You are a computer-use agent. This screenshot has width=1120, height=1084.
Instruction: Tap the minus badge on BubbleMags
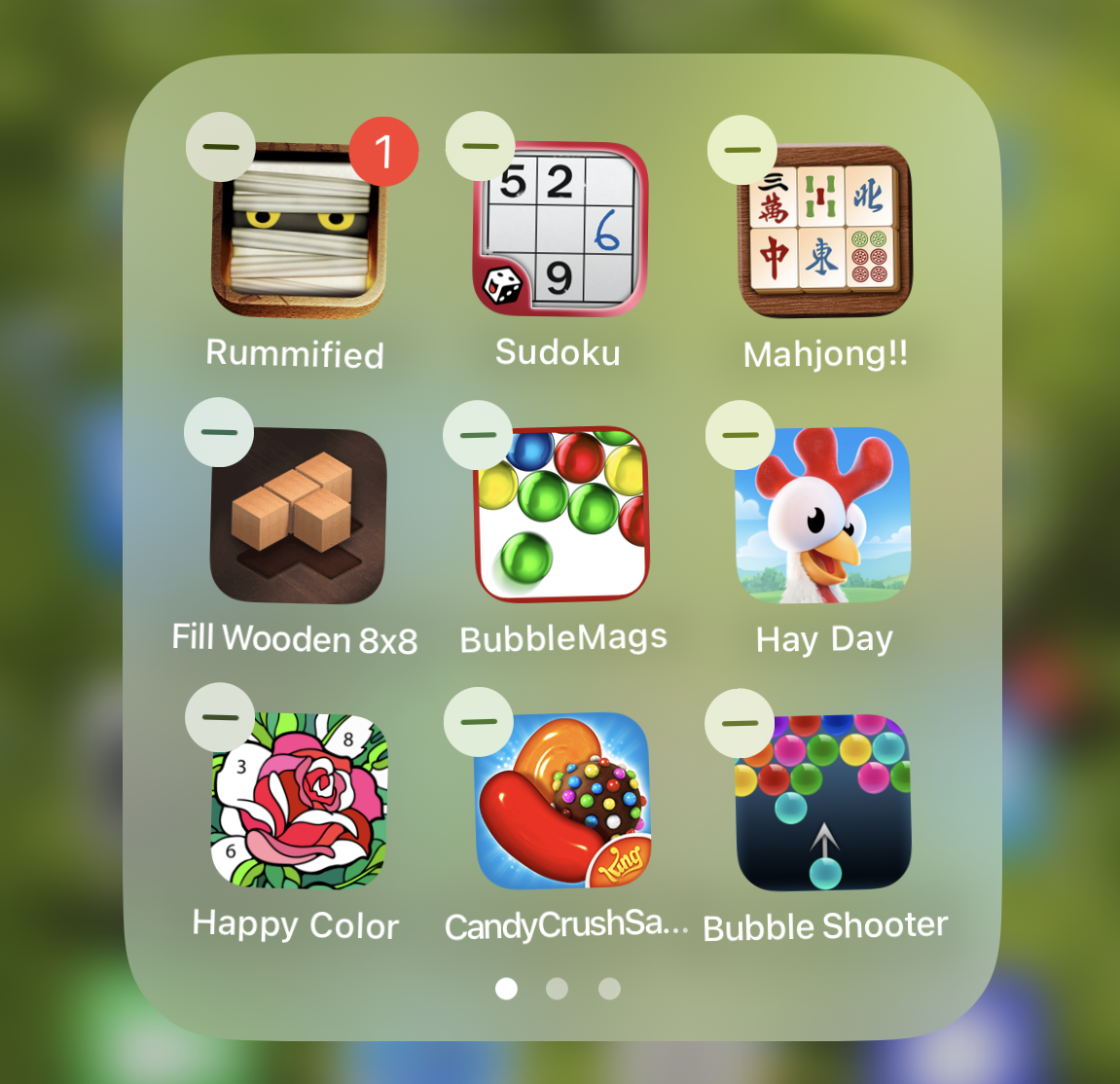click(x=478, y=434)
